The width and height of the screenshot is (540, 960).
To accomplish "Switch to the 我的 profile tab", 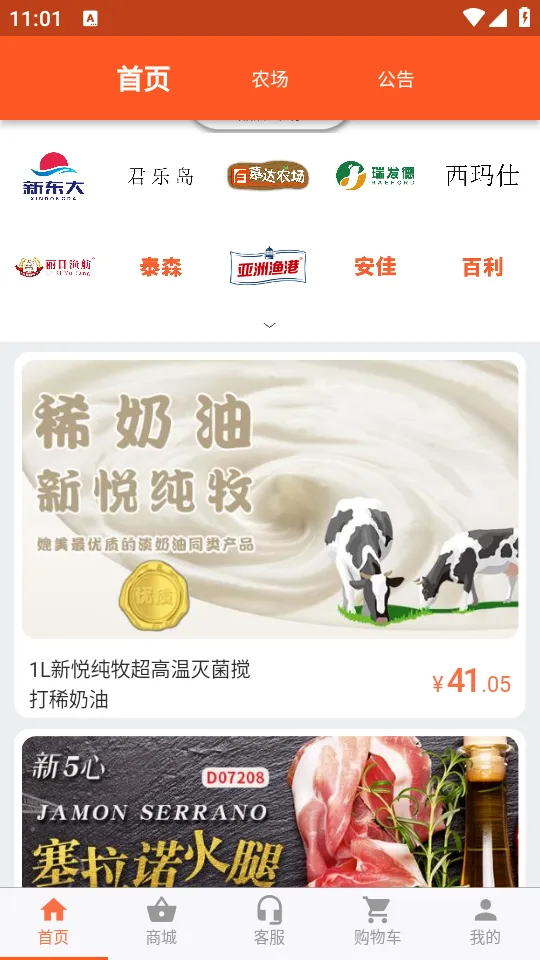I will (x=485, y=921).
